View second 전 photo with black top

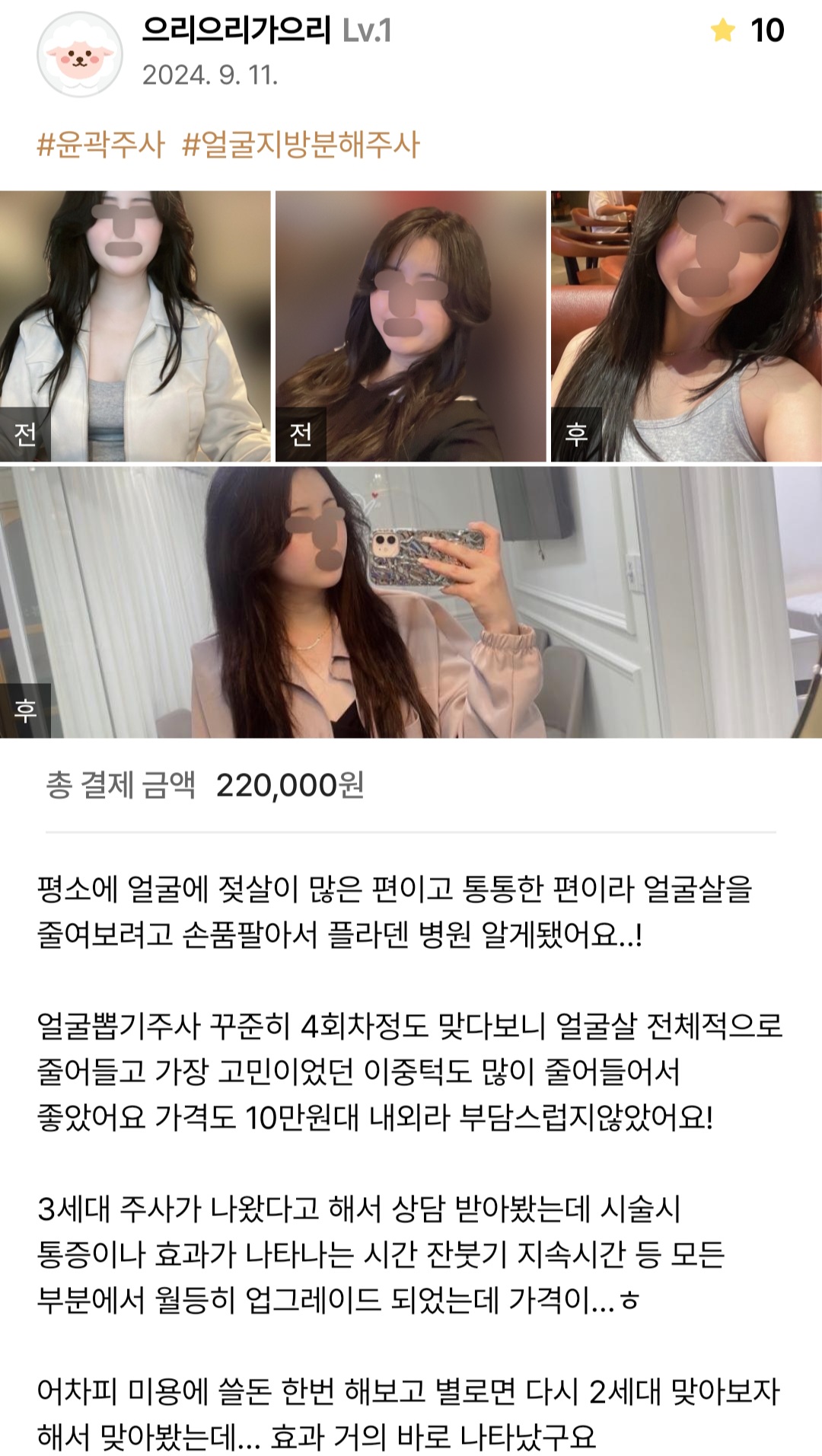410,326
